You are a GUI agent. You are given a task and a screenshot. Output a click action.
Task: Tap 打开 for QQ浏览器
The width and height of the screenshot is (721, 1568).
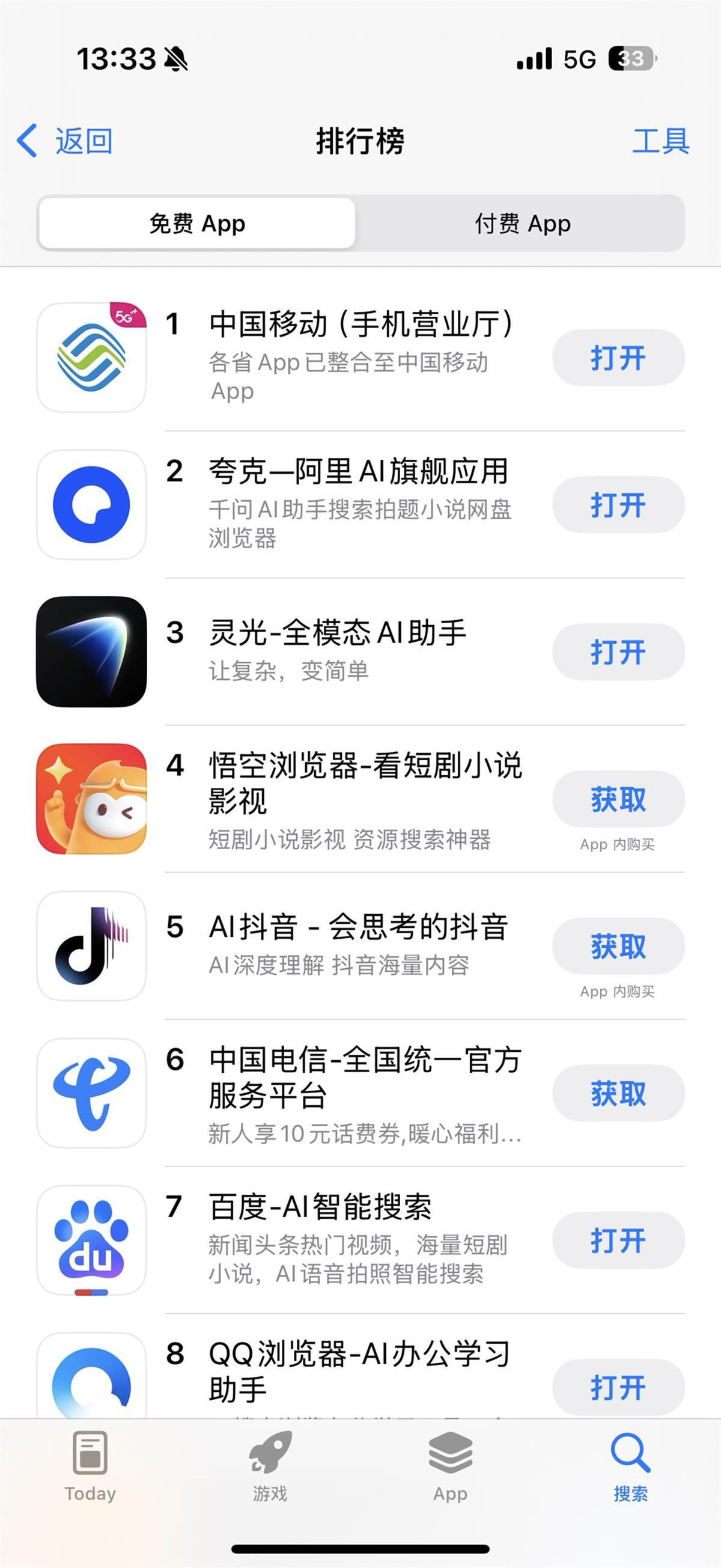[x=618, y=1387]
